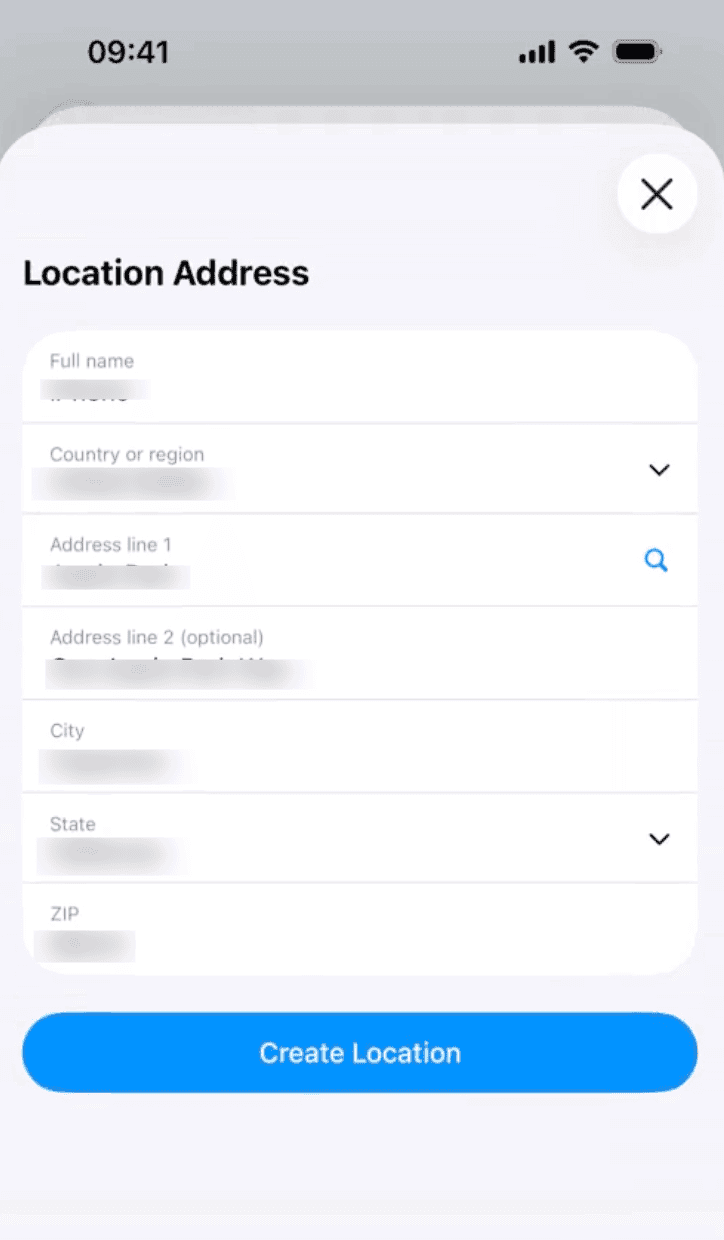This screenshot has width=724, height=1240.
Task: Tap the battery indicator in the status bar
Action: (637, 51)
